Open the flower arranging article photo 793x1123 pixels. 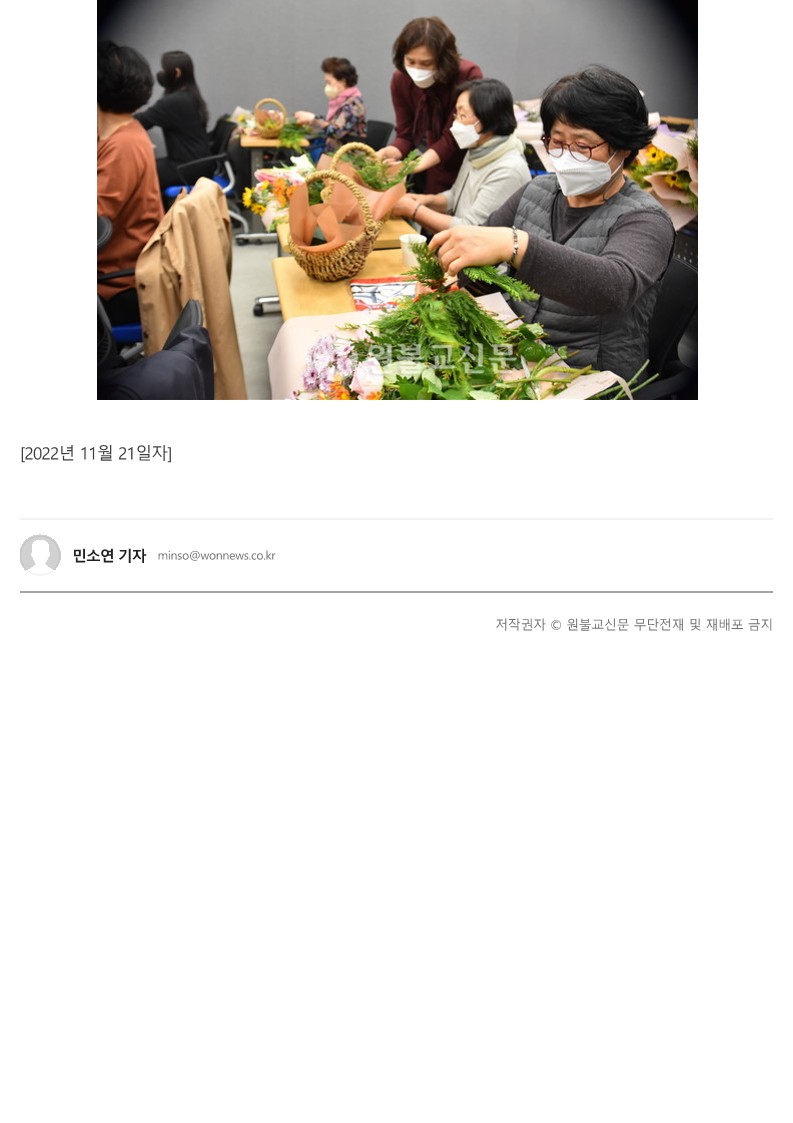pyautogui.click(x=397, y=200)
